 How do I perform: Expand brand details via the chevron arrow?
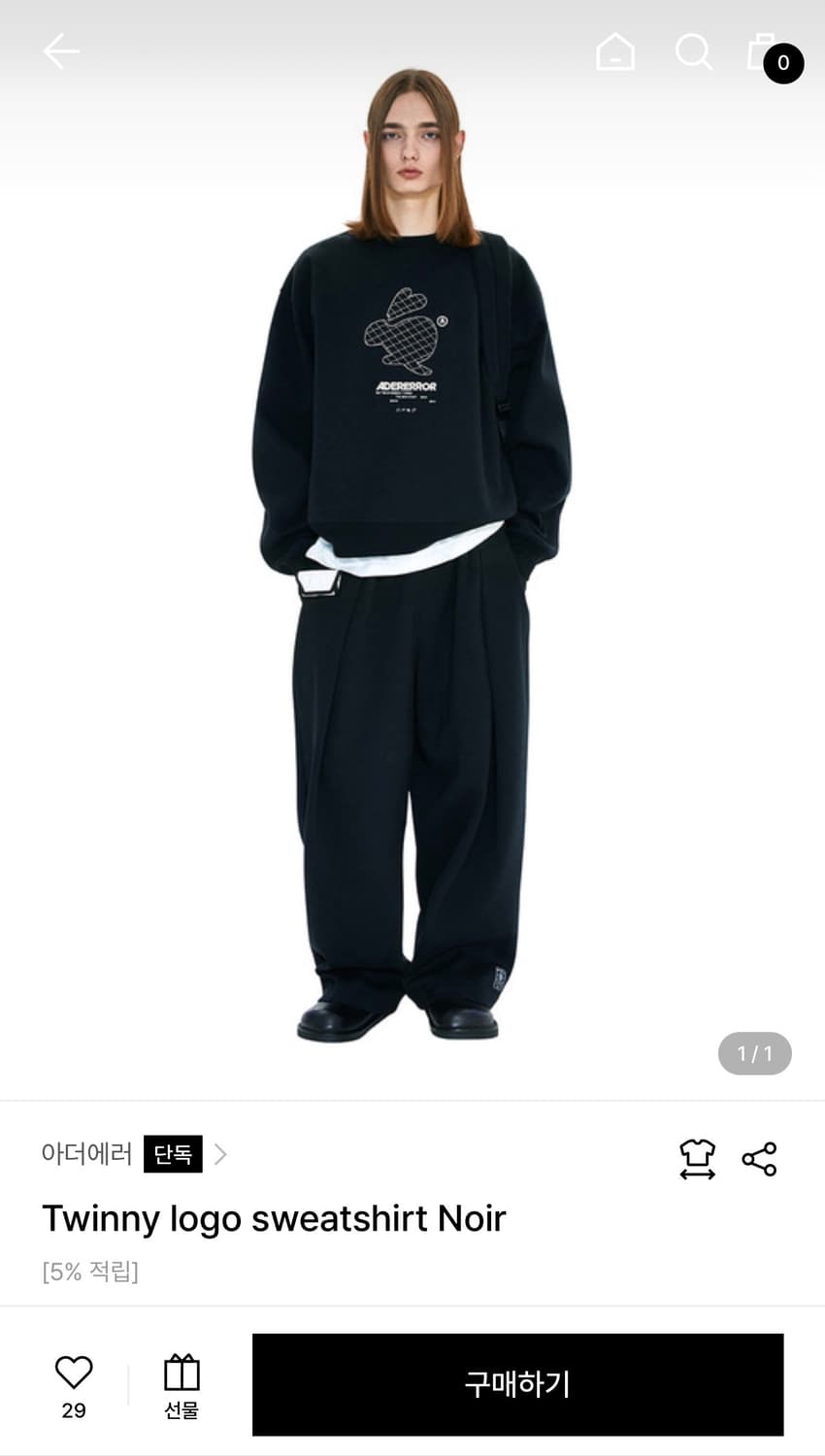(221, 1154)
